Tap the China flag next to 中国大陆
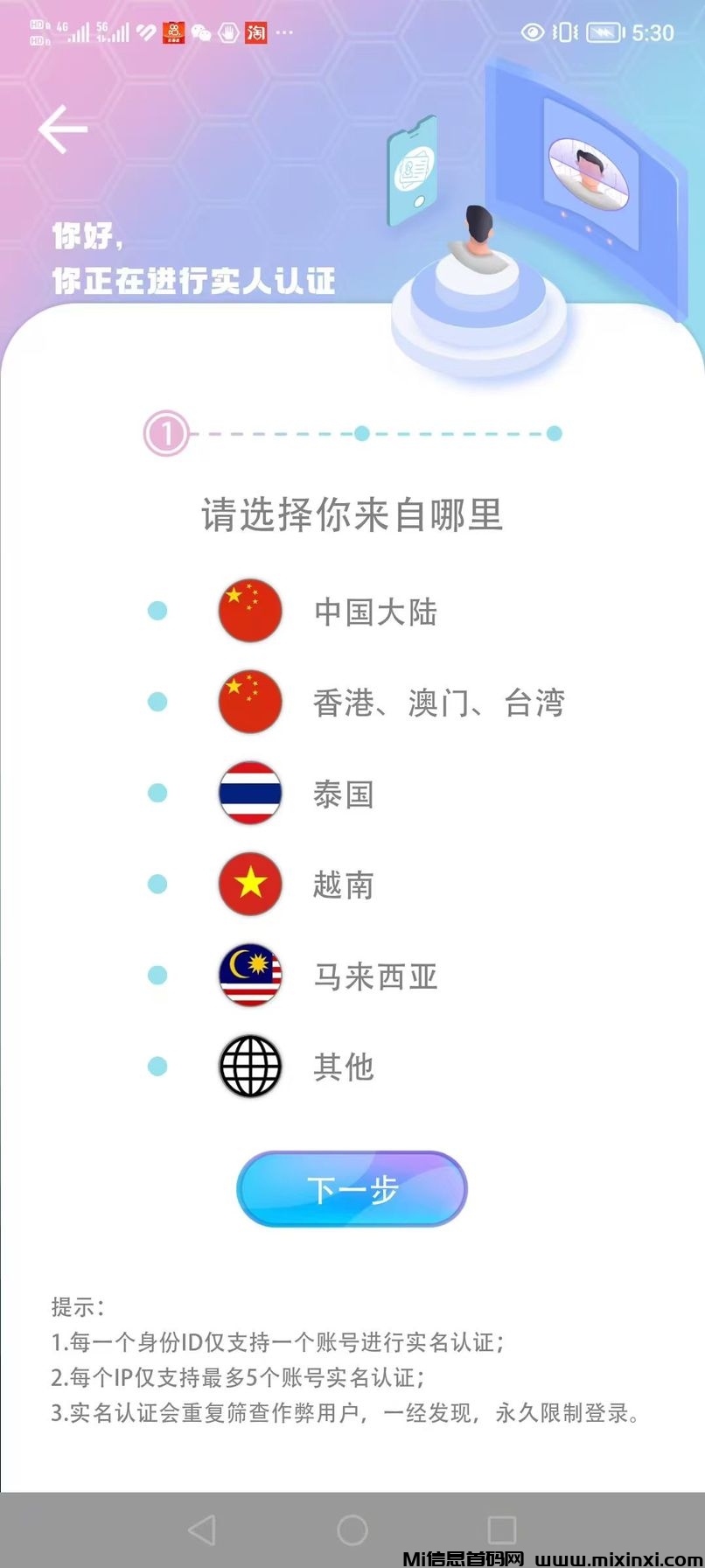The image size is (705, 1568). [249, 611]
